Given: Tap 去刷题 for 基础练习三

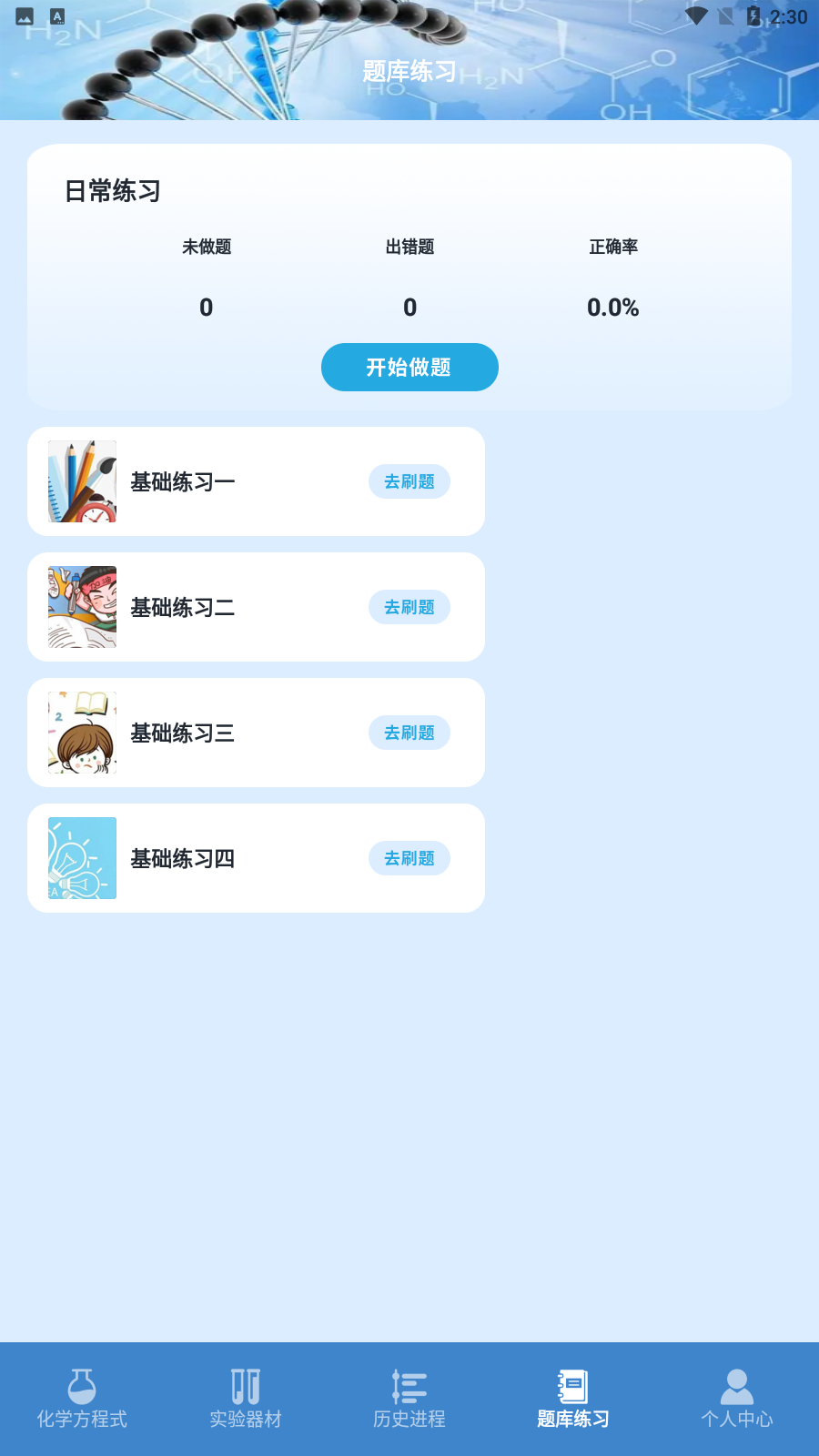Looking at the screenshot, I should tap(409, 733).
